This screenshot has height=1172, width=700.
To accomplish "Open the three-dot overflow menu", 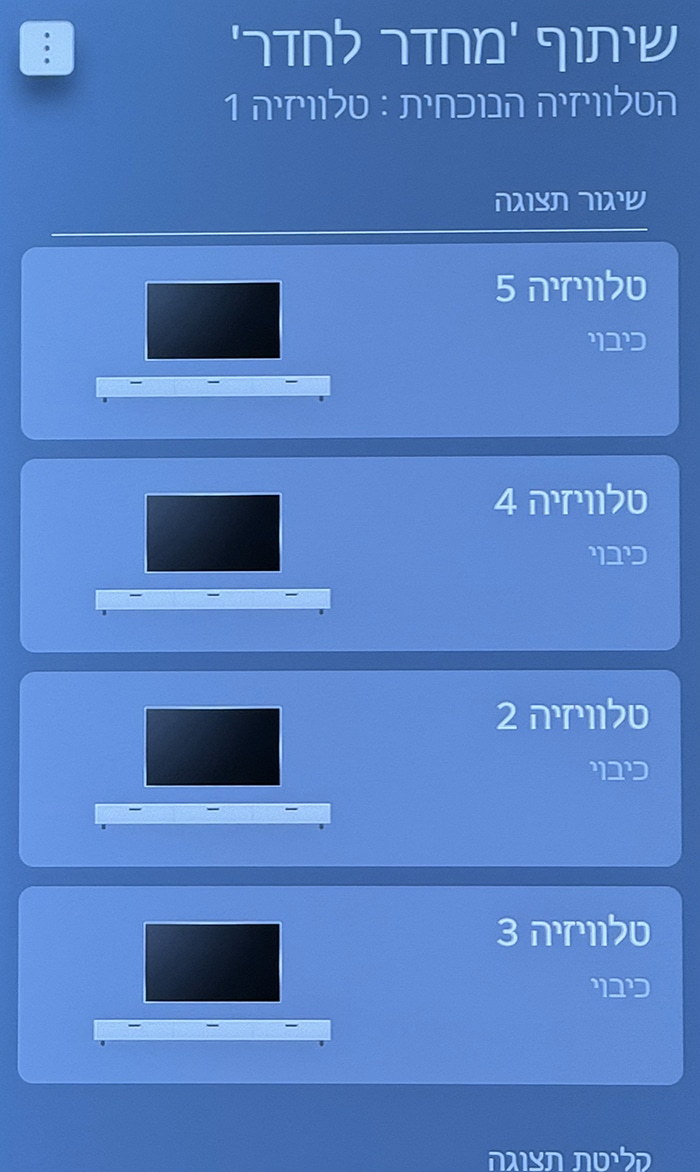I will (46, 48).
